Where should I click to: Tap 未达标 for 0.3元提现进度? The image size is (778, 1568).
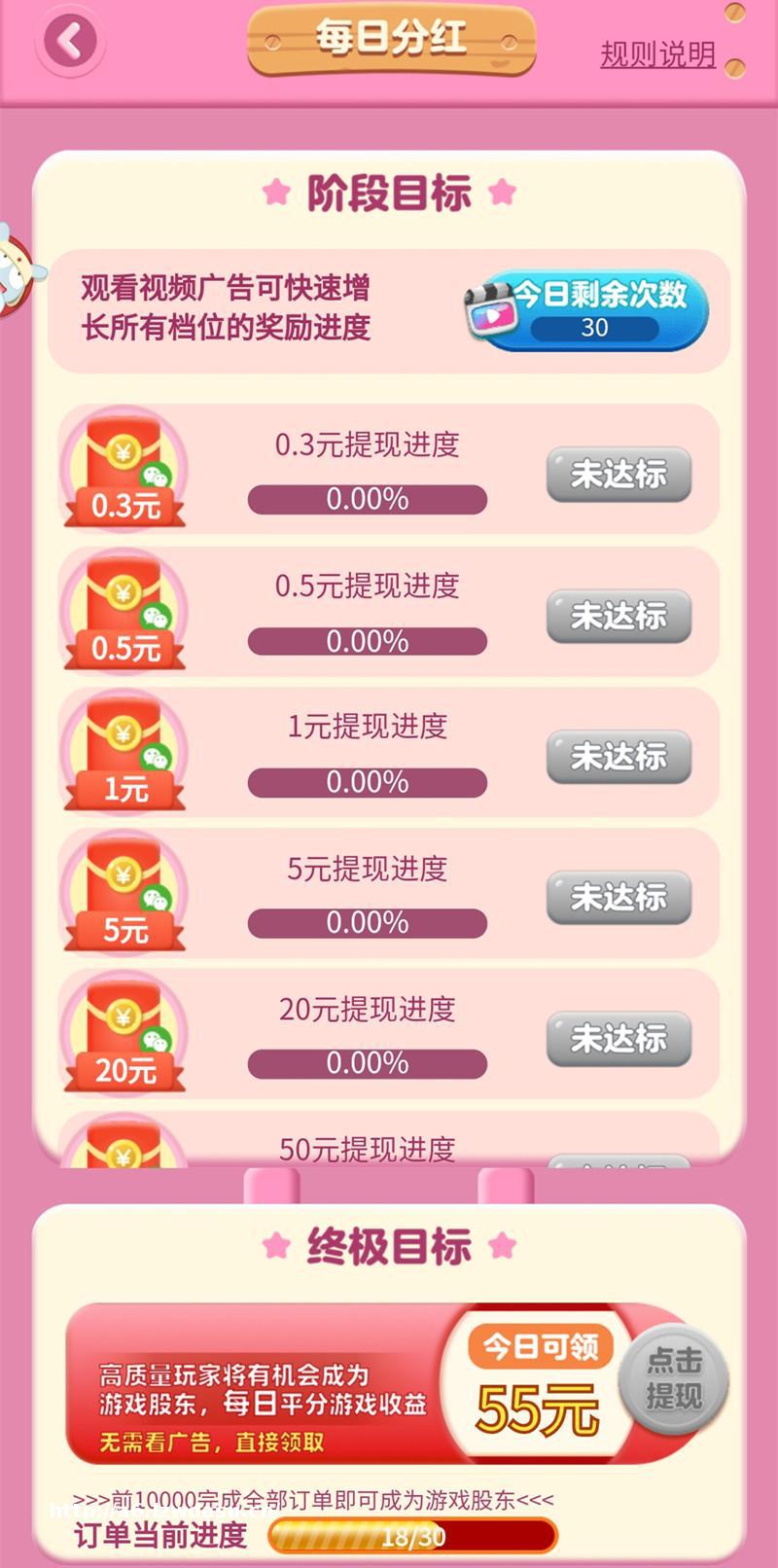(619, 475)
